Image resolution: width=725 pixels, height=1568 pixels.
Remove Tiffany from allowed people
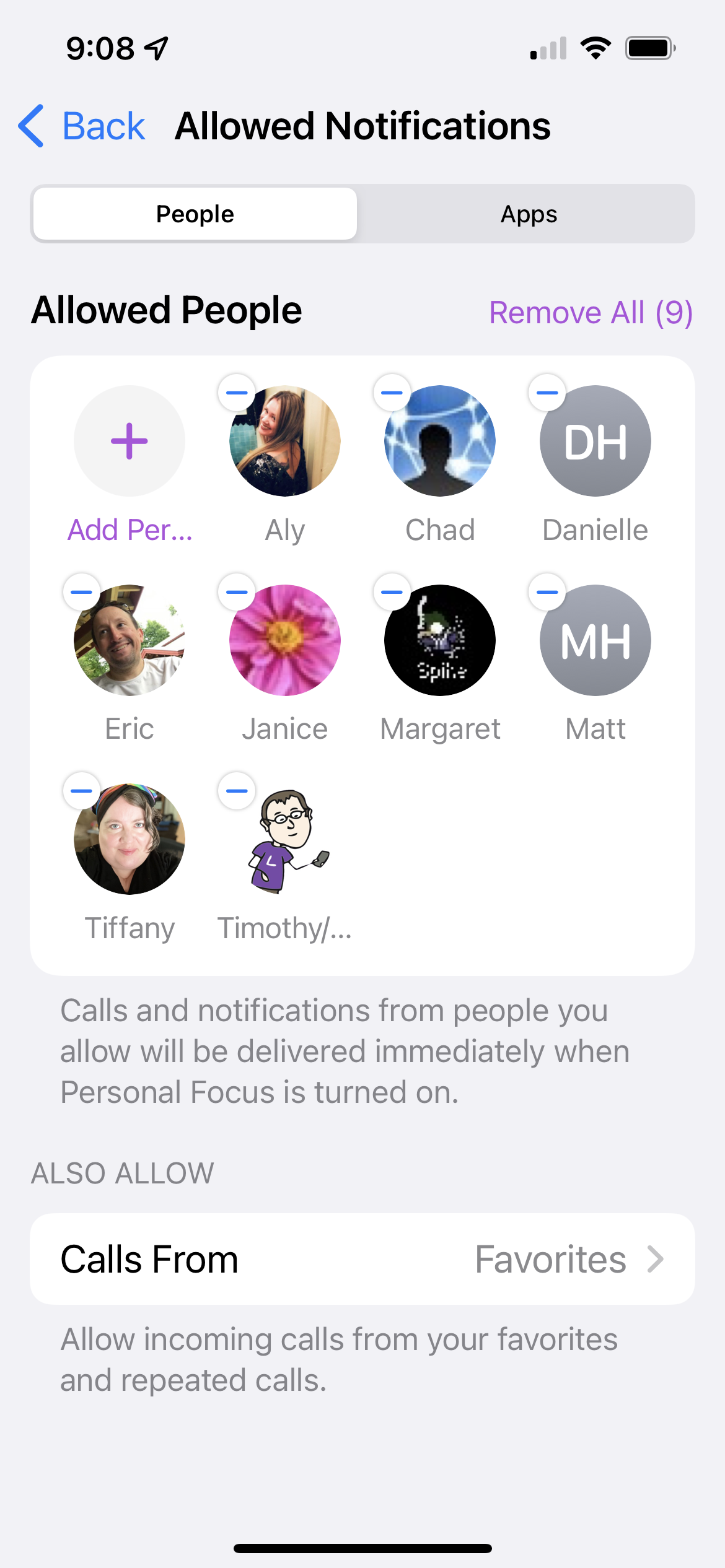(82, 791)
